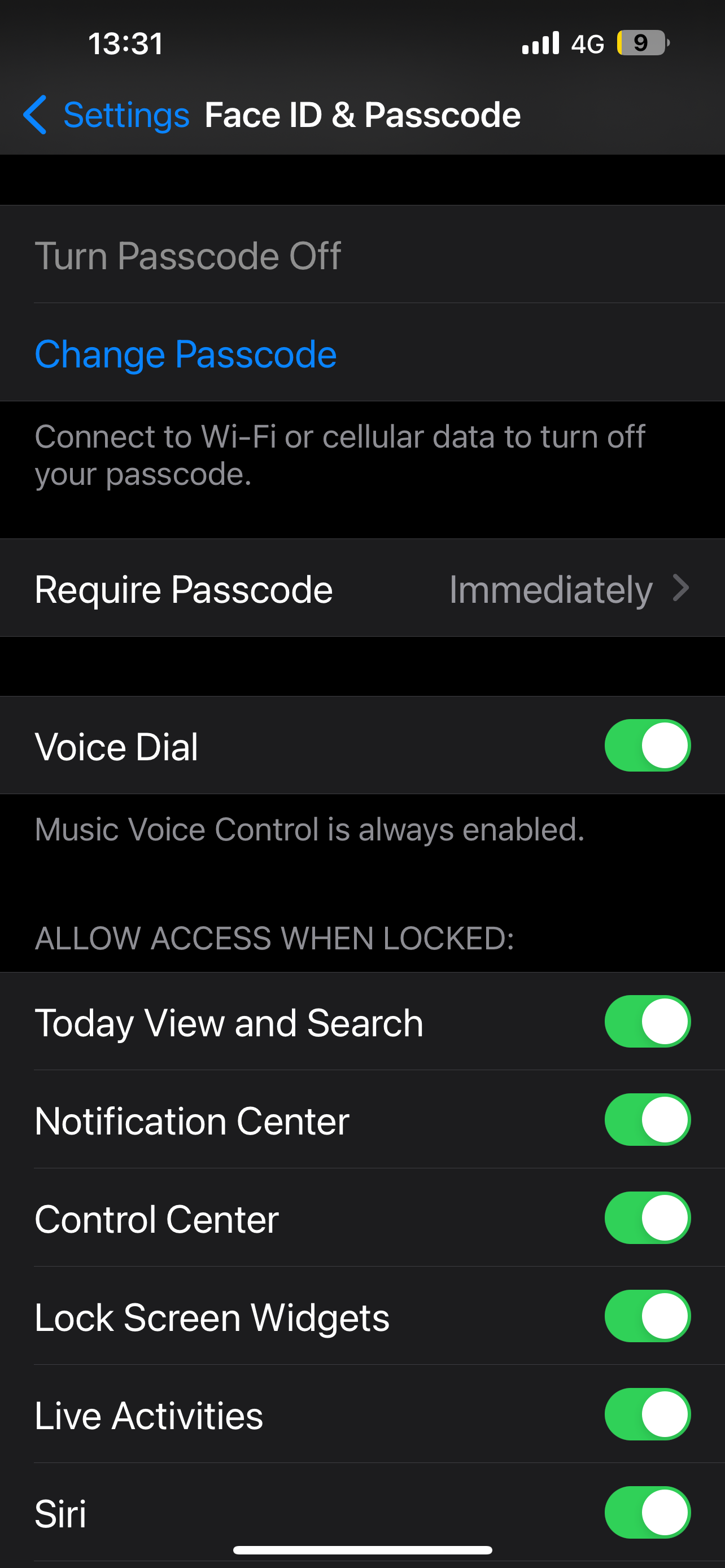This screenshot has width=725, height=1568.
Task: Turn off Notification Center when locked
Action: [x=648, y=1119]
